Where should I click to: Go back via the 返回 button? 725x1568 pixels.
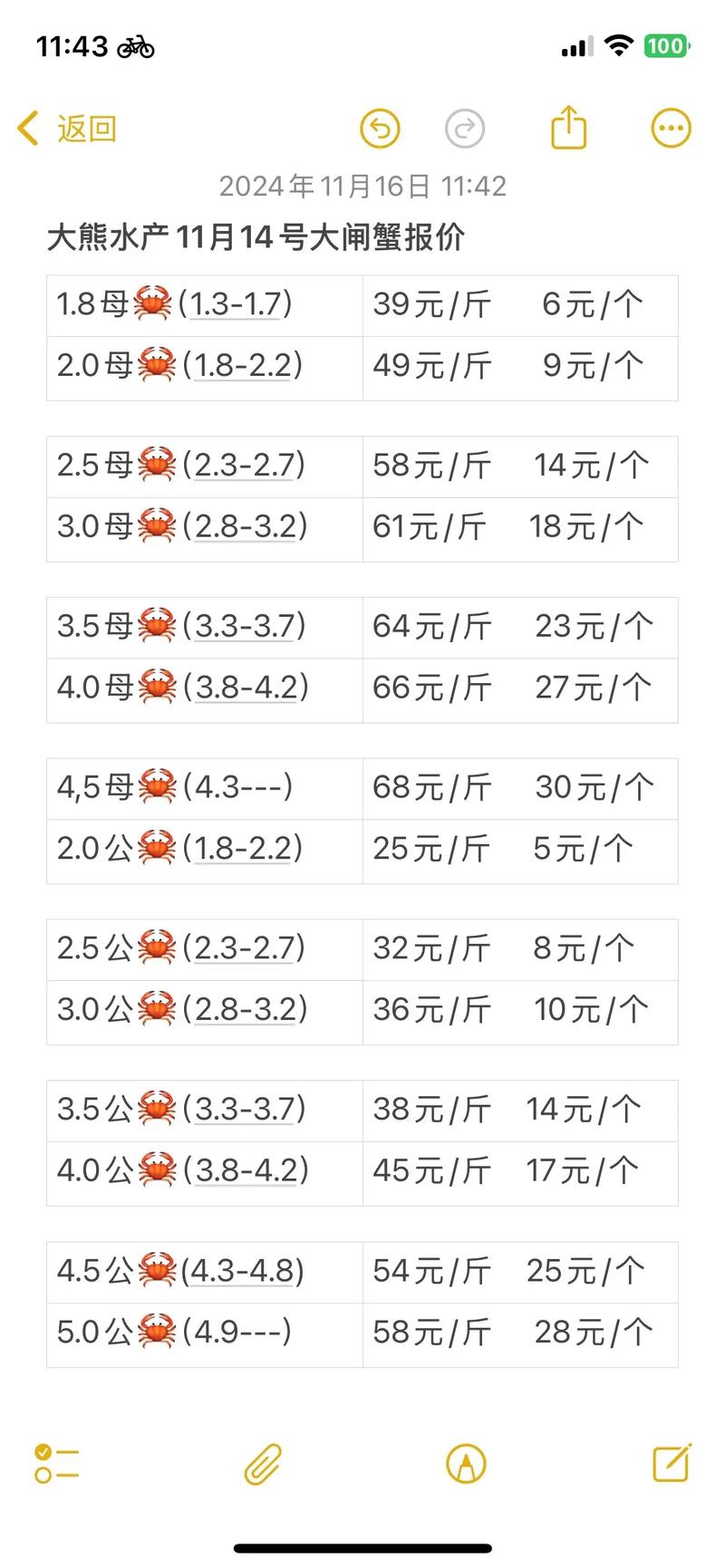68,129
